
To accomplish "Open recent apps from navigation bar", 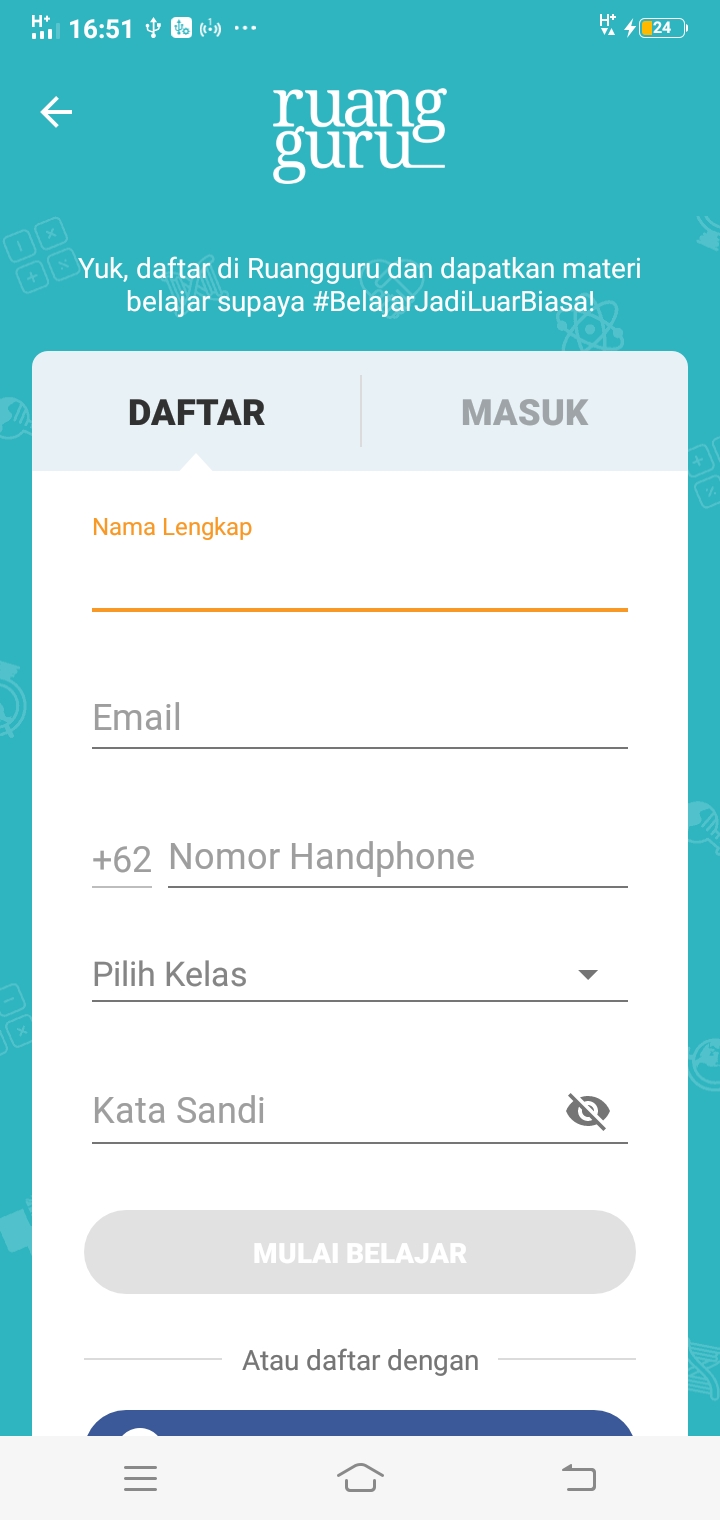I will (140, 1478).
